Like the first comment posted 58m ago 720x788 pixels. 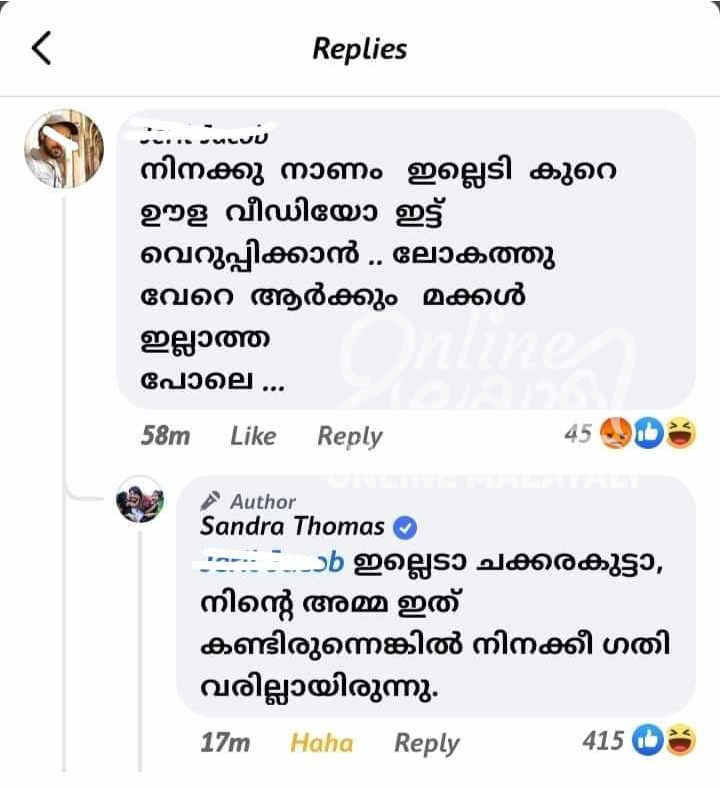point(253,436)
